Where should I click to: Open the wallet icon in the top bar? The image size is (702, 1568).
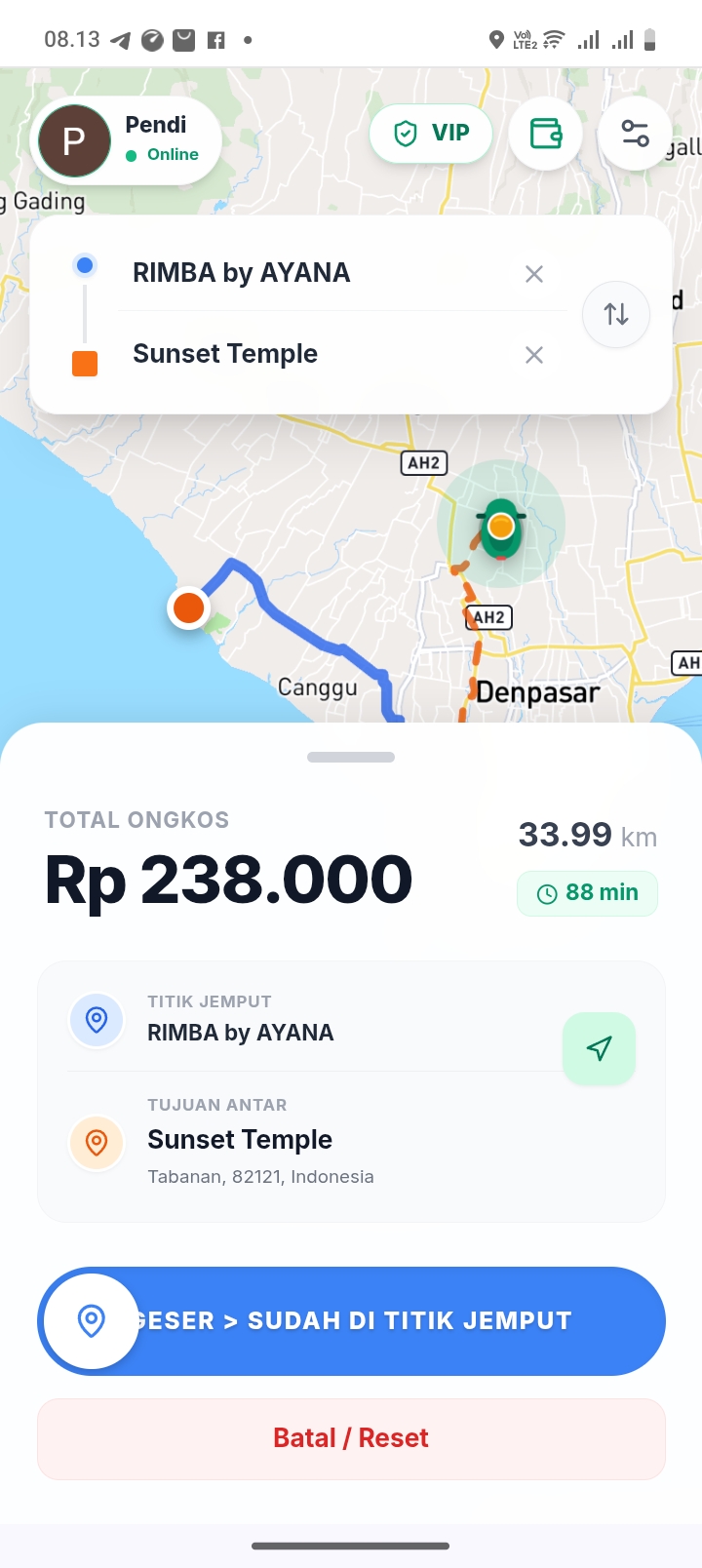click(x=545, y=133)
